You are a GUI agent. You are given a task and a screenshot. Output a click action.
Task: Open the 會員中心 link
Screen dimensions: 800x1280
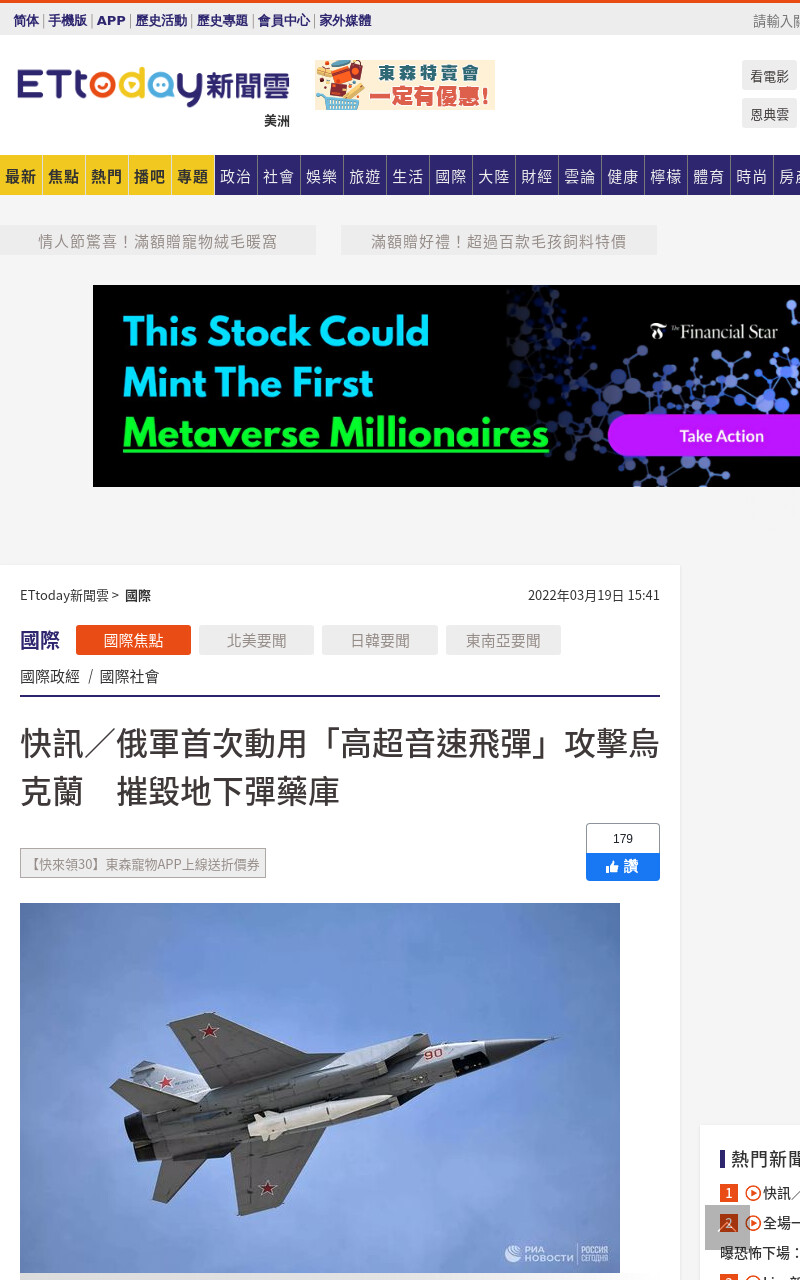pos(284,20)
